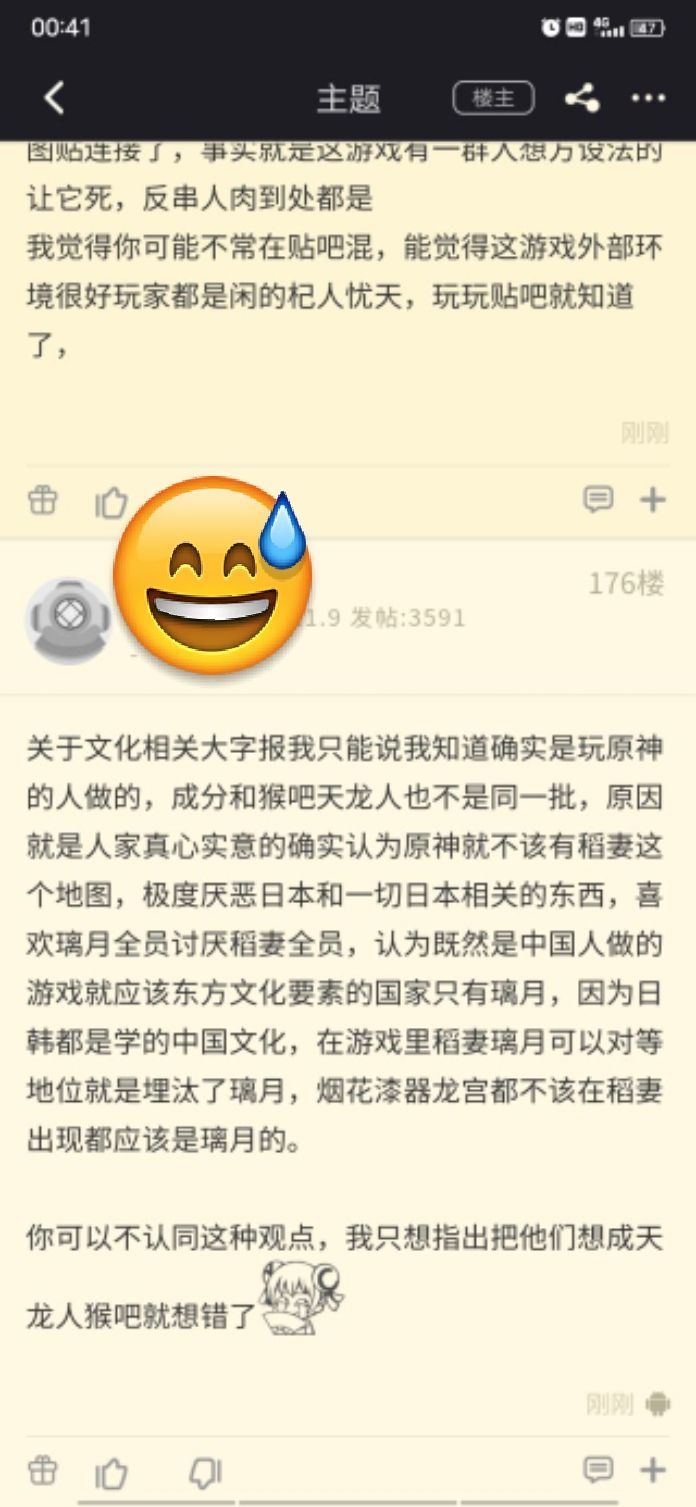
Task: Open the 176楼 poster's avatar
Action: click(x=68, y=619)
